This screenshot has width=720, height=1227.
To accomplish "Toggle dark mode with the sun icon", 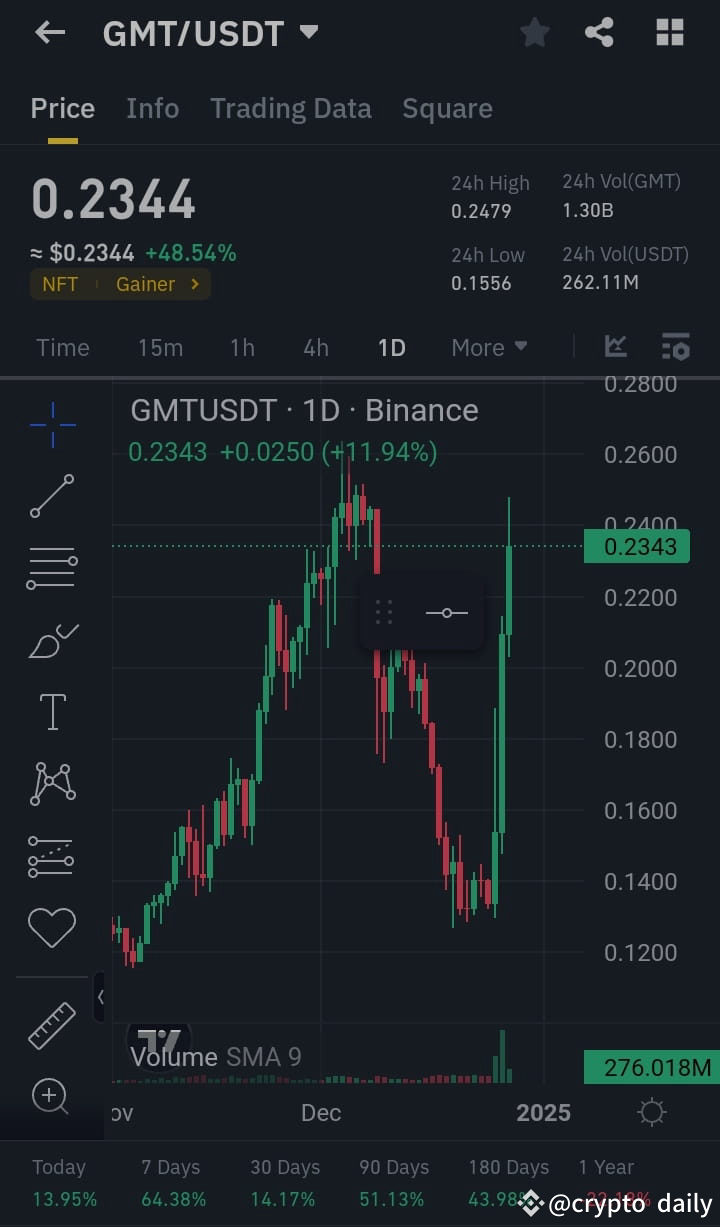I will [651, 1111].
